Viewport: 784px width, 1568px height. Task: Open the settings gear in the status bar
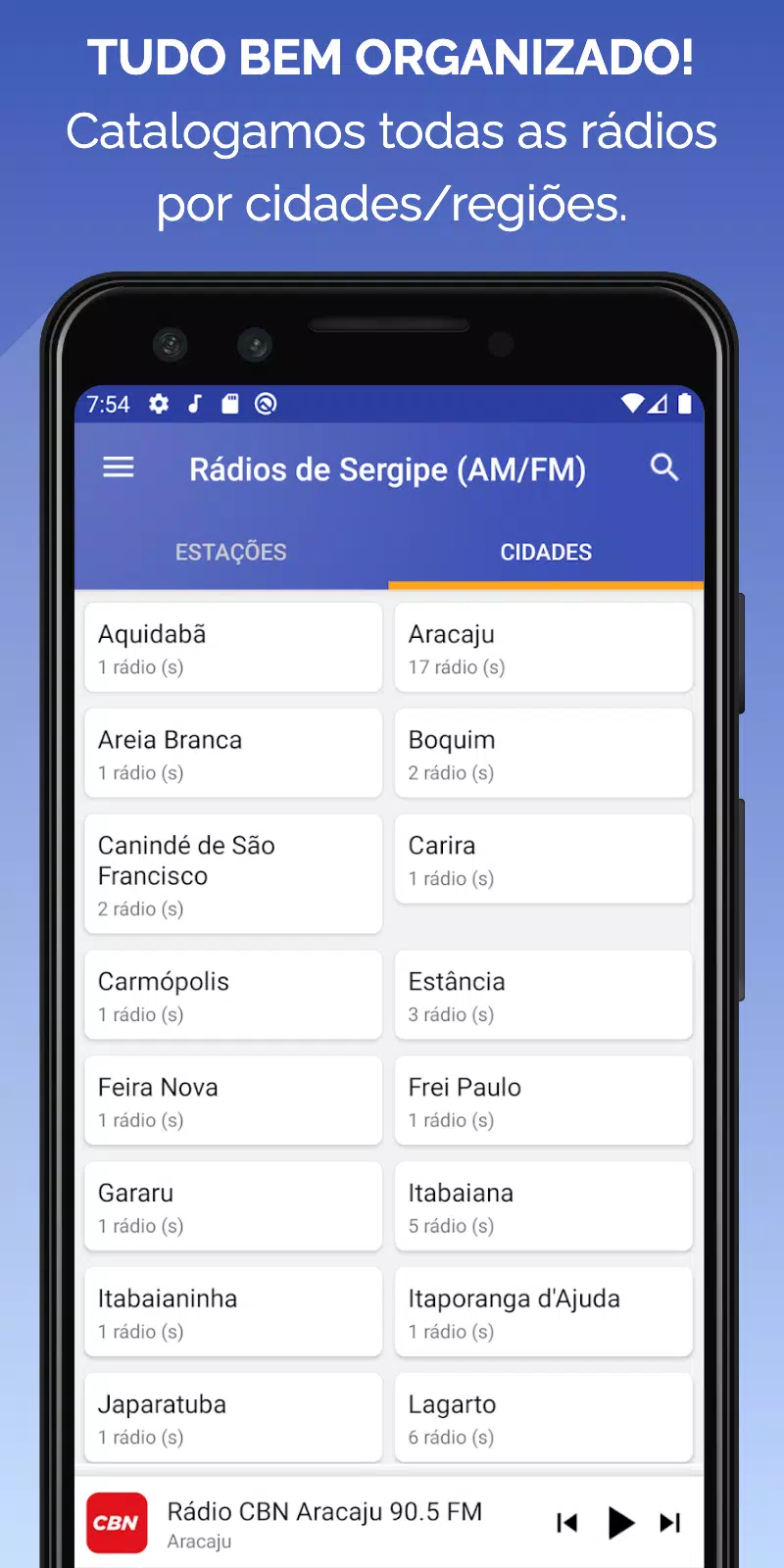[159, 404]
